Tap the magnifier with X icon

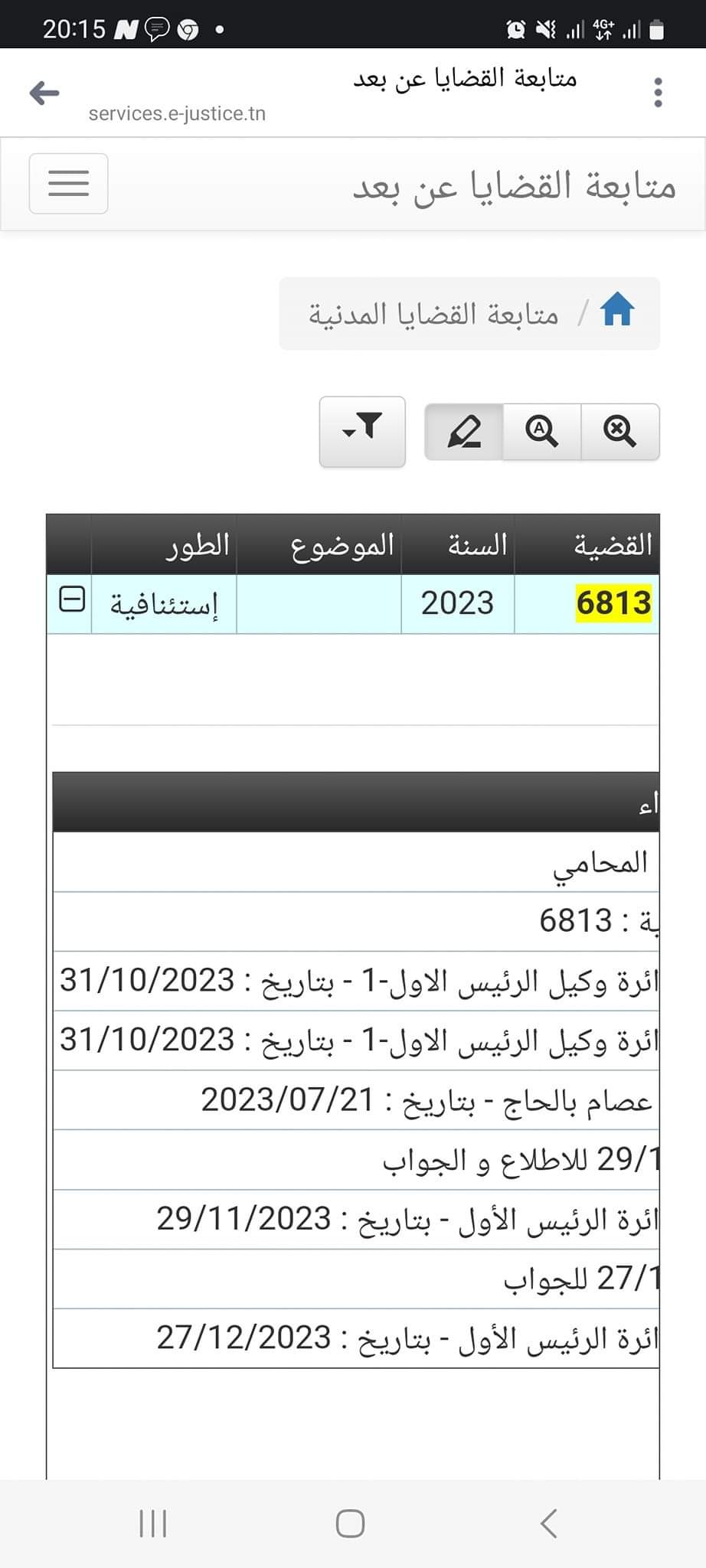(619, 432)
